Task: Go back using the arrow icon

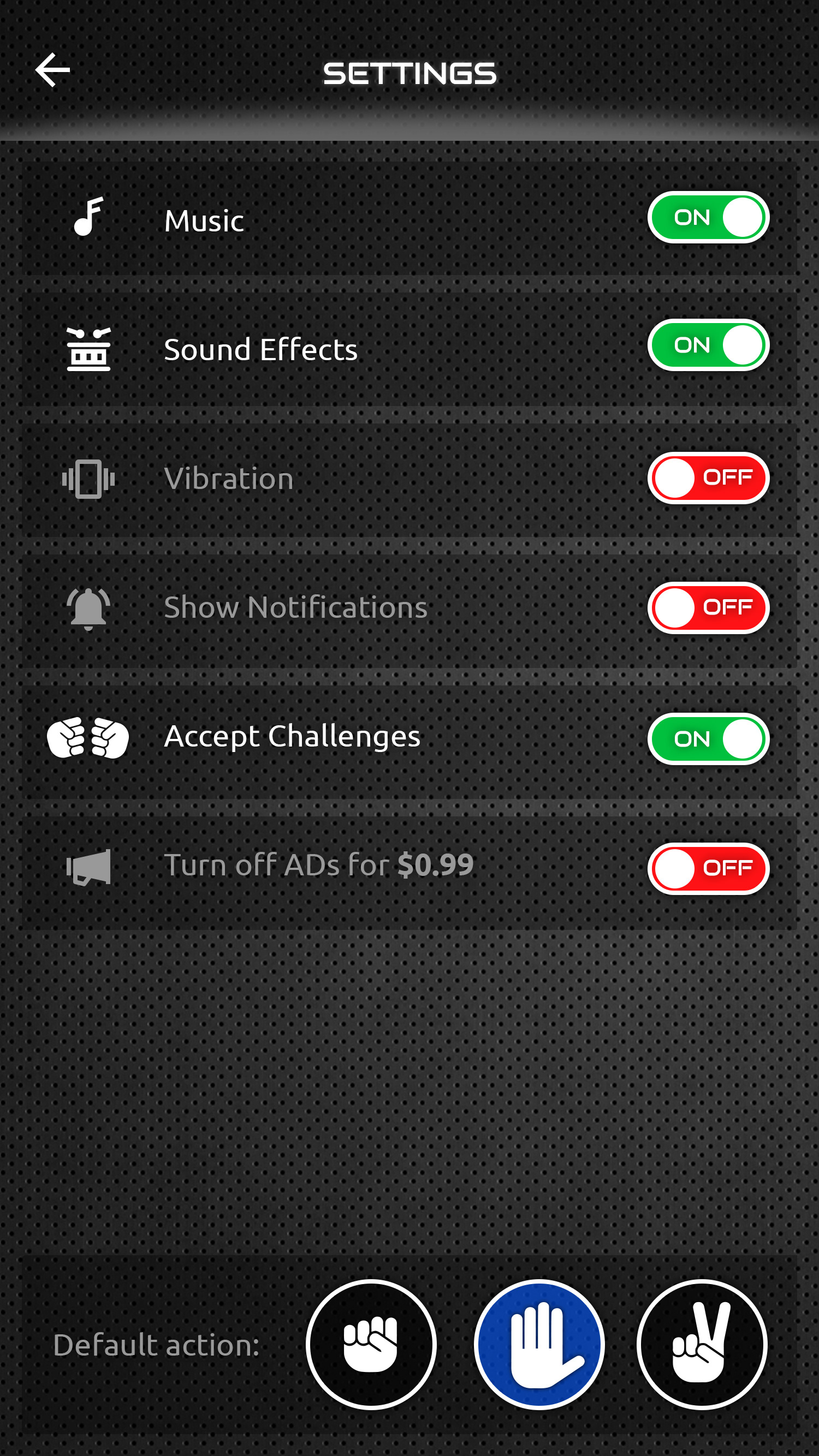Action: pyautogui.click(x=52, y=70)
